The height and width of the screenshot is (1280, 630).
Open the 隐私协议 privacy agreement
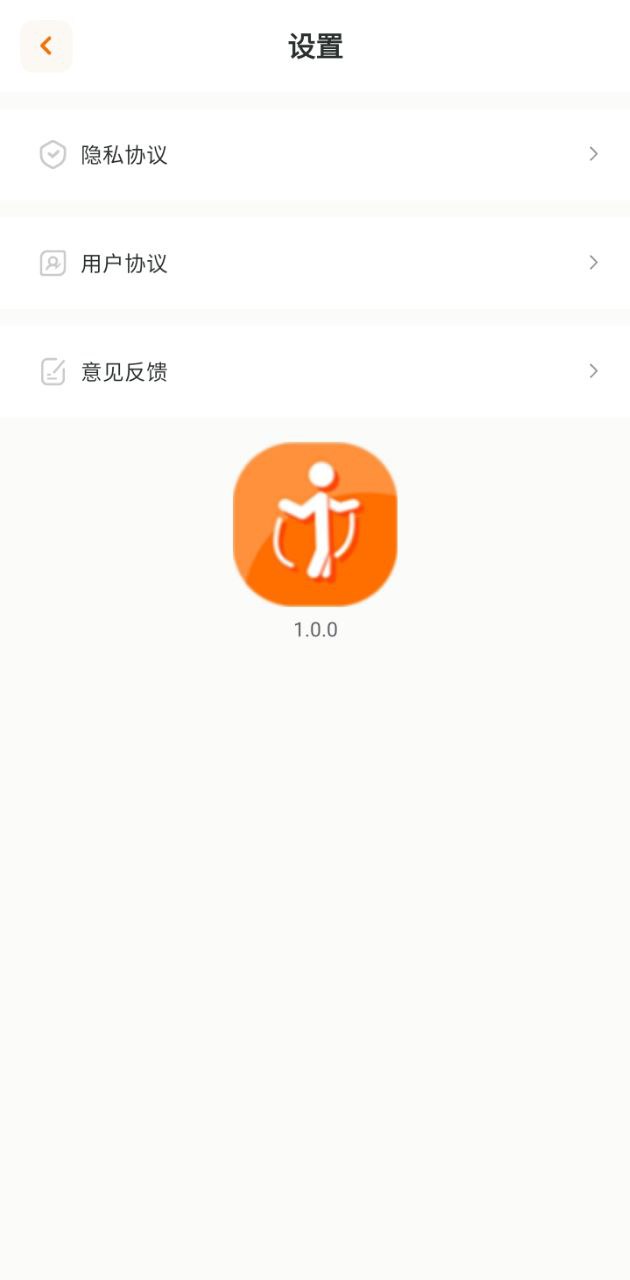pyautogui.click(x=315, y=155)
